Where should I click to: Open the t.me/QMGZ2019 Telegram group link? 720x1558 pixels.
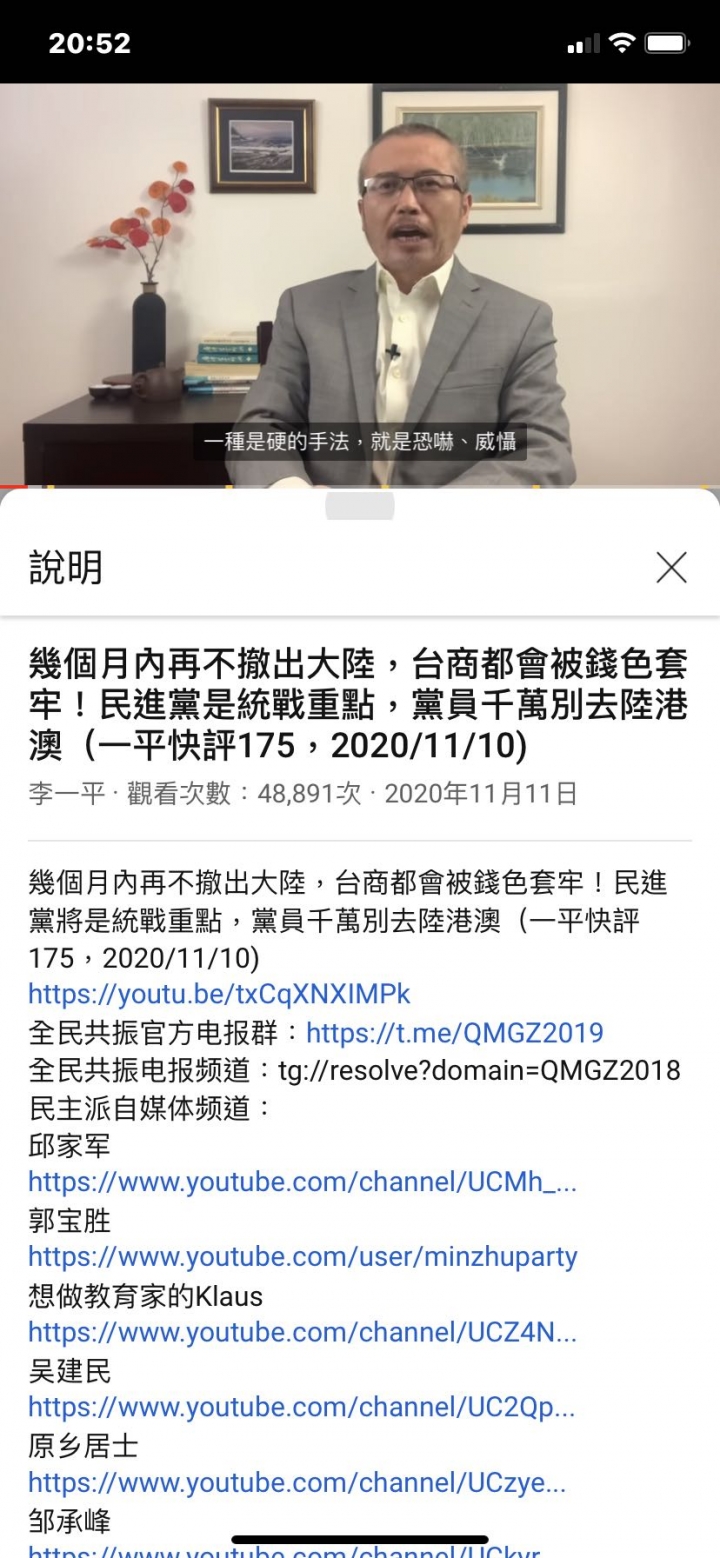coord(454,1032)
